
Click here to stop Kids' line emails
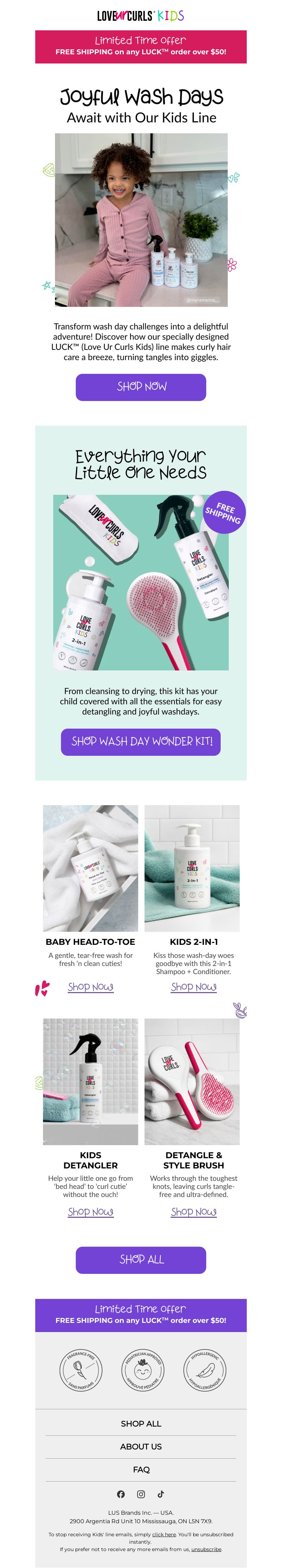[164, 1534]
